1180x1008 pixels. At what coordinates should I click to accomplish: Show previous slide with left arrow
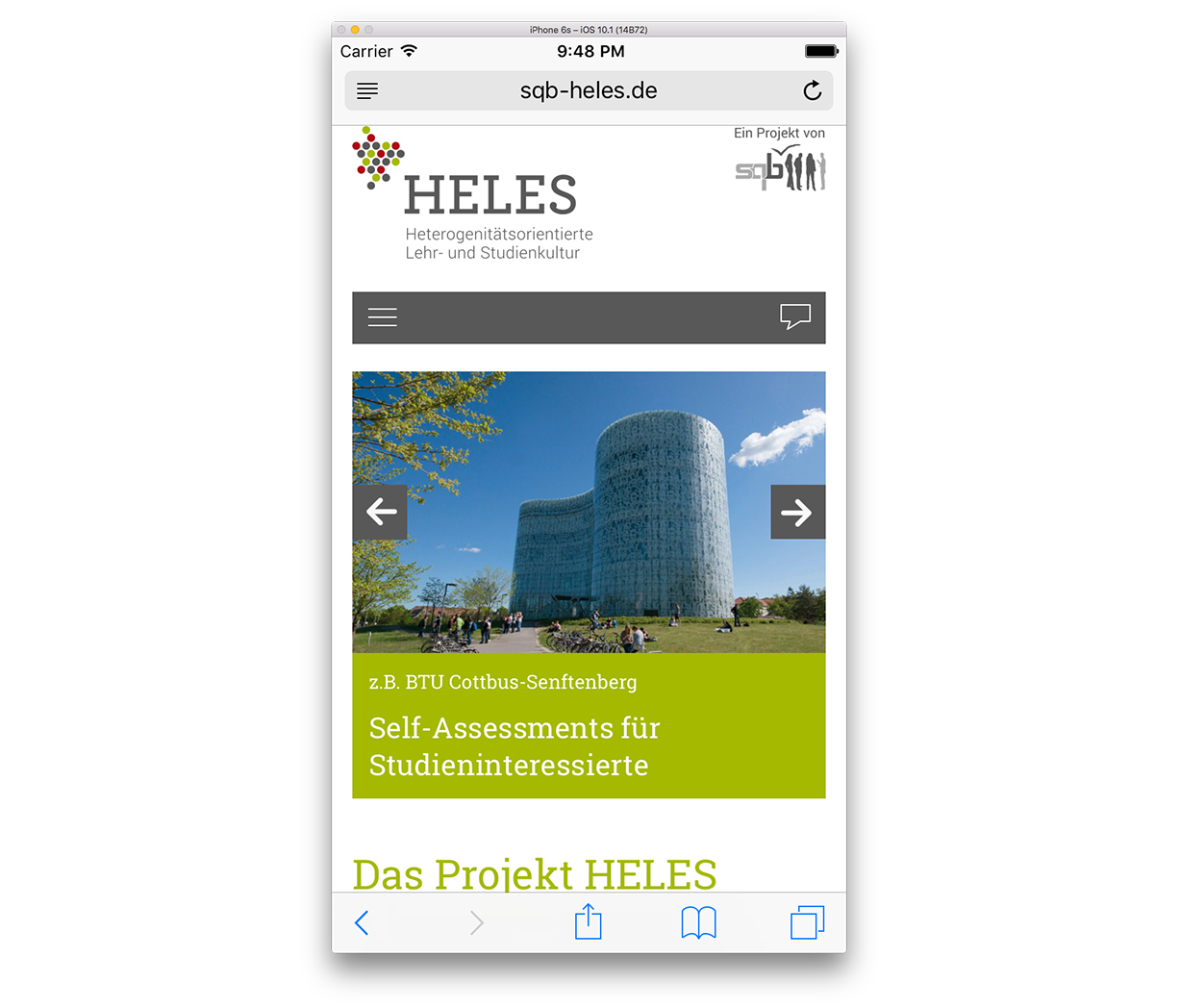pyautogui.click(x=381, y=512)
